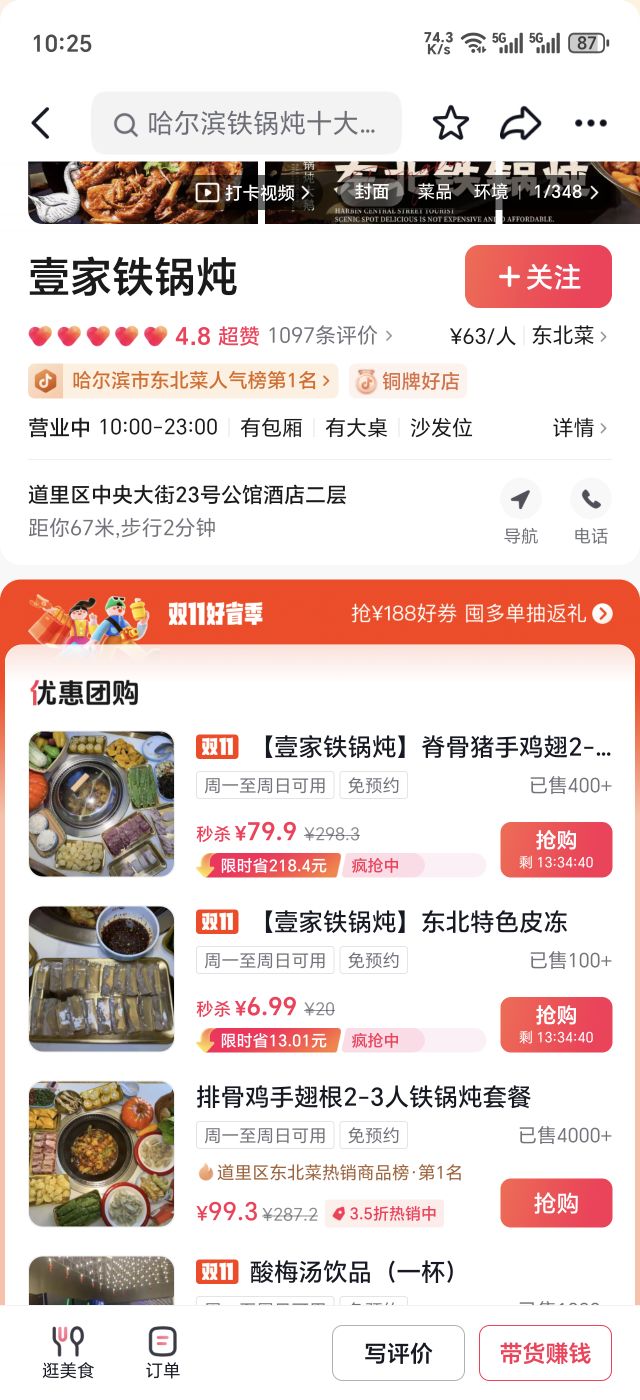Go back using the top-left arrow
This screenshot has width=640, height=1400.
click(40, 124)
